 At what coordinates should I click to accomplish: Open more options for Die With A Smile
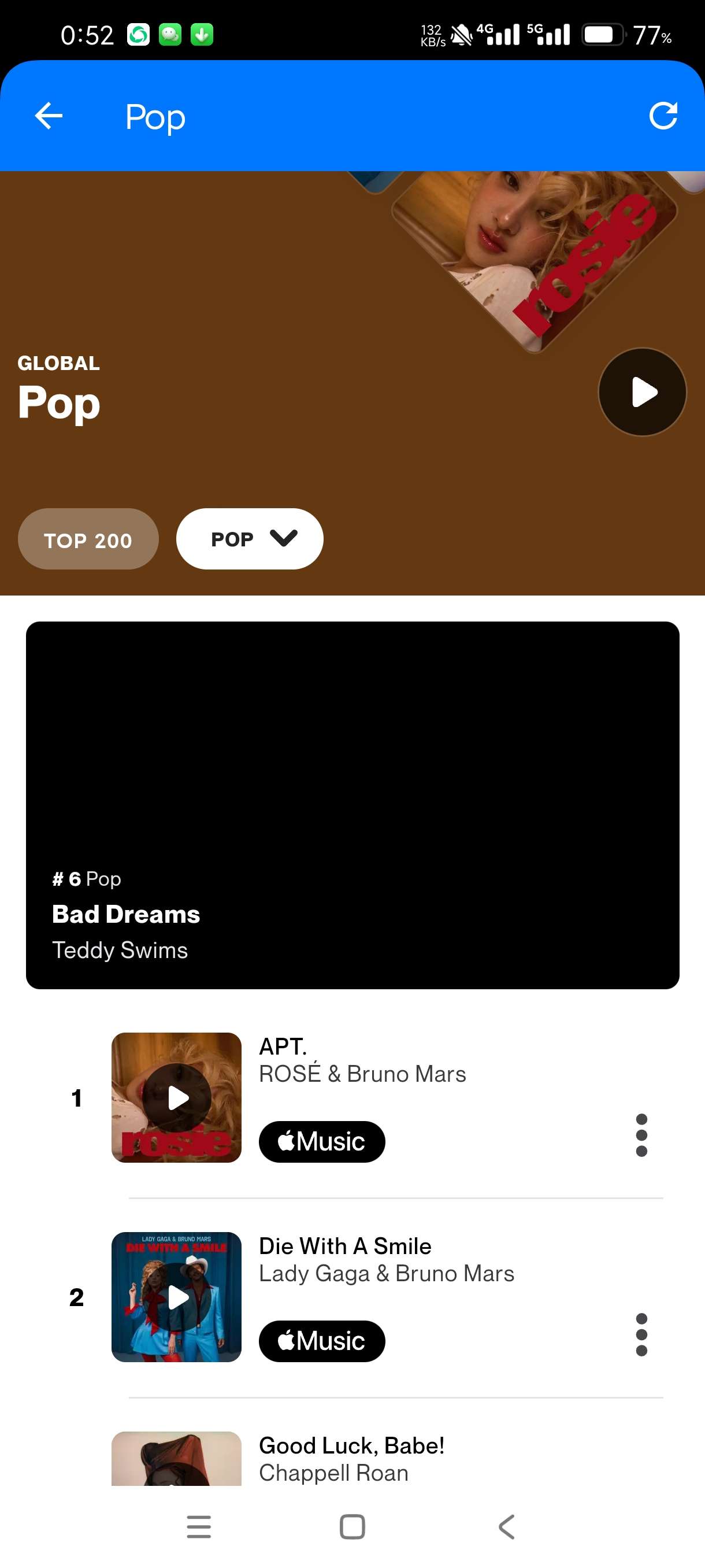click(x=641, y=1335)
